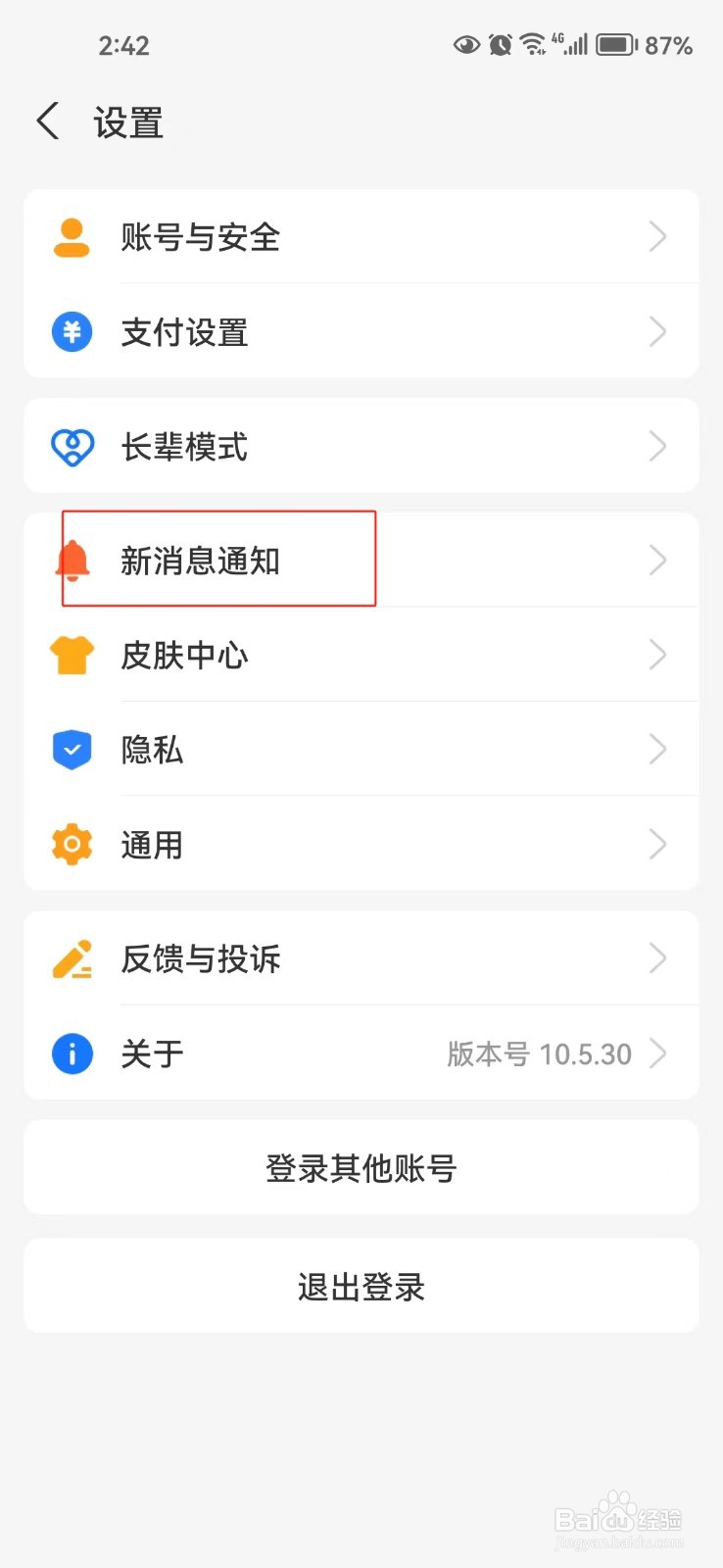Image resolution: width=723 pixels, height=1568 pixels.
Task: Tap the pencil icon for 反馈与投诉
Action: tap(71, 958)
